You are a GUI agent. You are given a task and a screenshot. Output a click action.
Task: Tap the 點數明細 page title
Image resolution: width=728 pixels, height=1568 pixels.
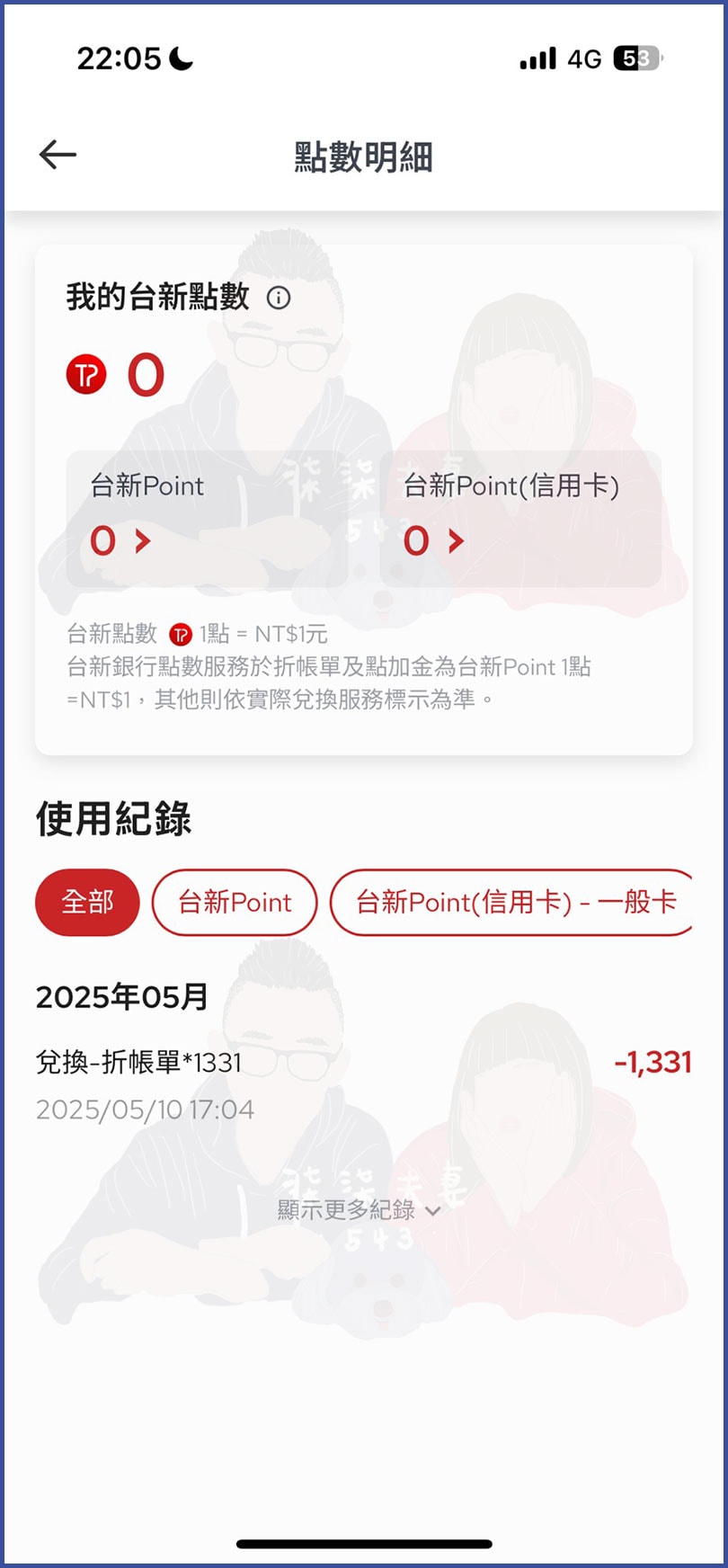pyautogui.click(x=363, y=156)
